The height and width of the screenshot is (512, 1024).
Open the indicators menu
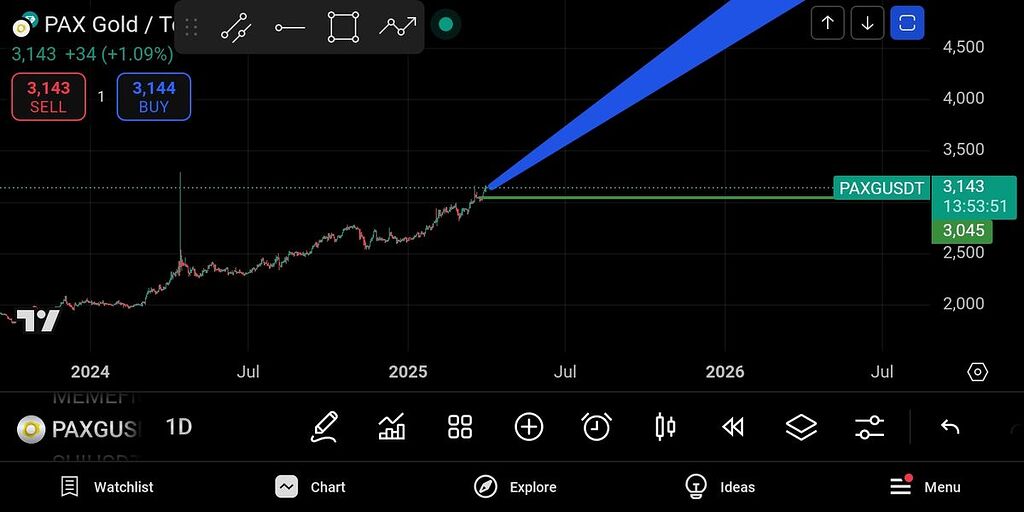[x=392, y=428]
